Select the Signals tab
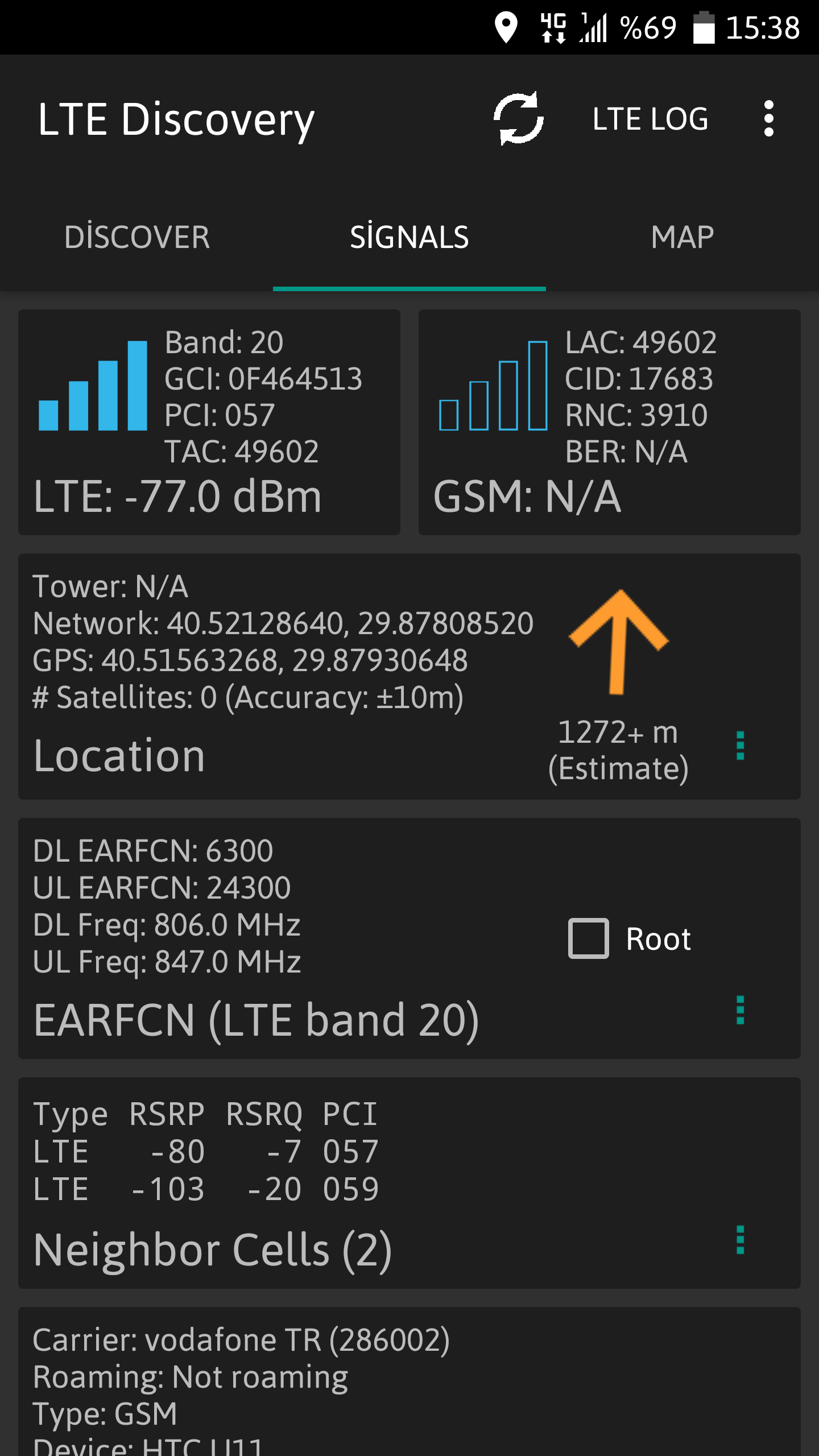The height and width of the screenshot is (1456, 819). coord(409,237)
